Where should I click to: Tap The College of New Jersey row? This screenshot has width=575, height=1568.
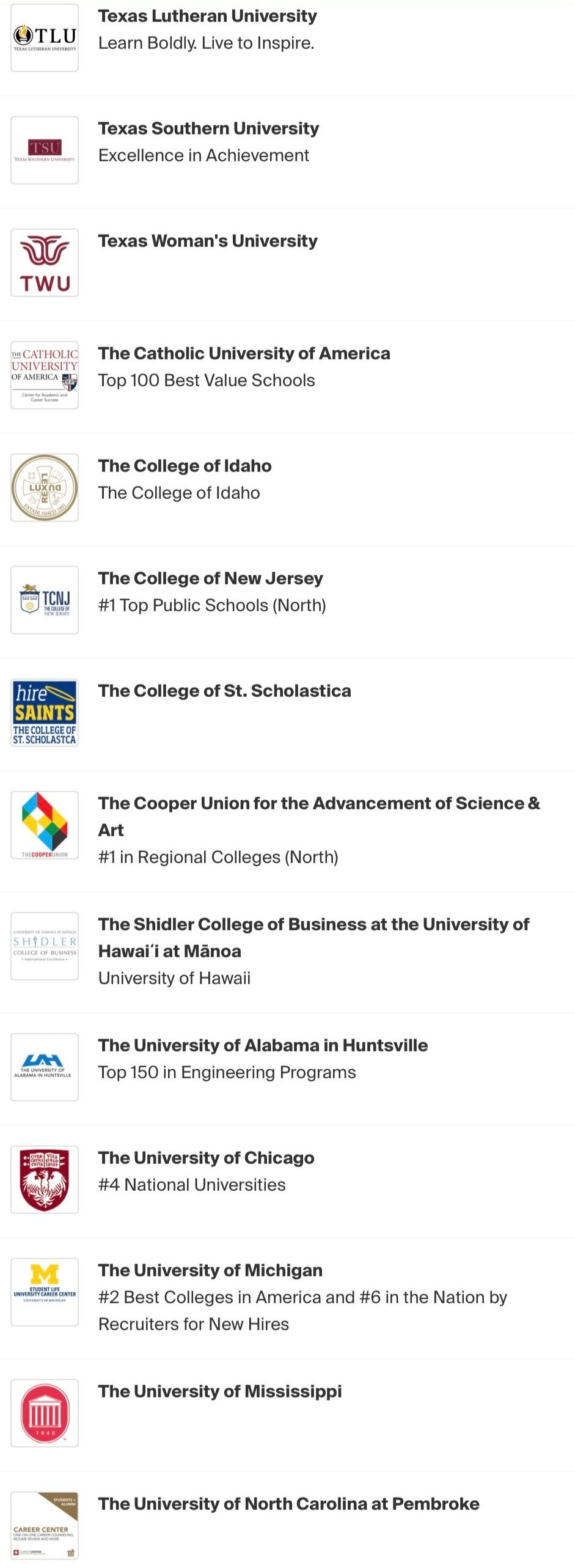(x=210, y=579)
